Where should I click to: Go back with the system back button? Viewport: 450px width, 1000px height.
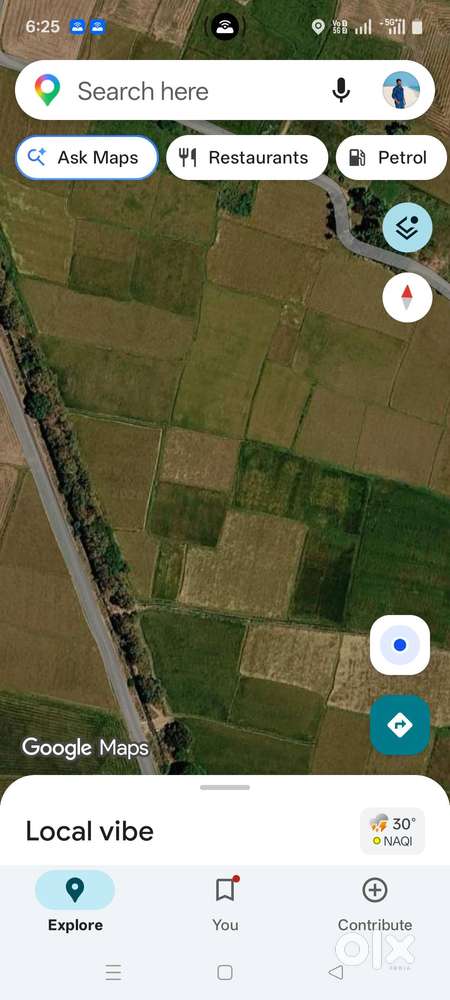[335, 972]
